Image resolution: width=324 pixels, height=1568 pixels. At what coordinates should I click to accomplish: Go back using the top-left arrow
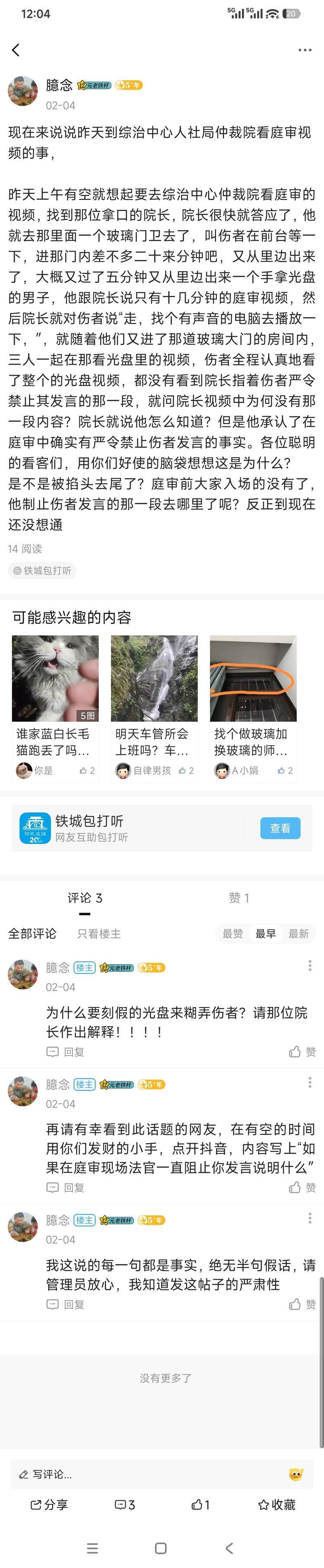coord(16,50)
